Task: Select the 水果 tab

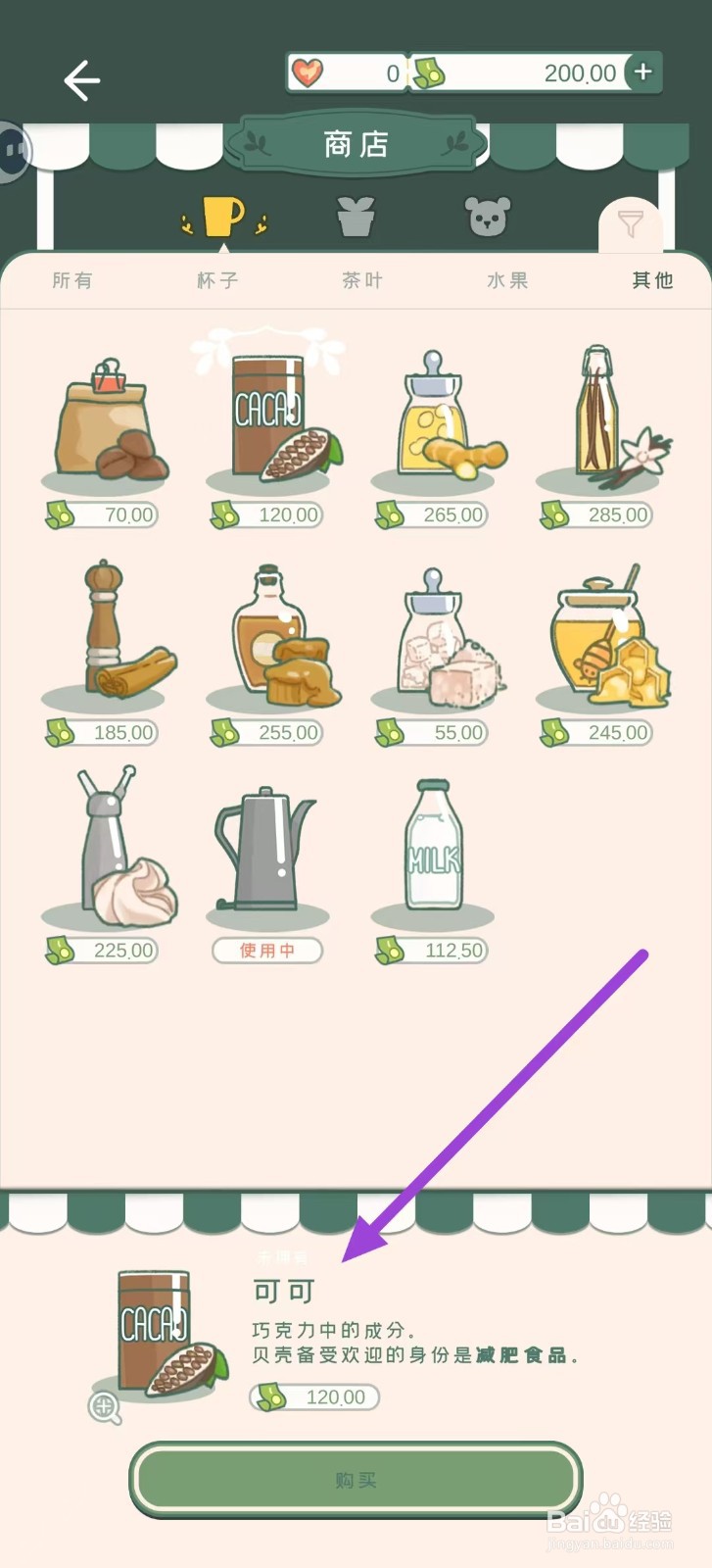Action: pos(507,280)
